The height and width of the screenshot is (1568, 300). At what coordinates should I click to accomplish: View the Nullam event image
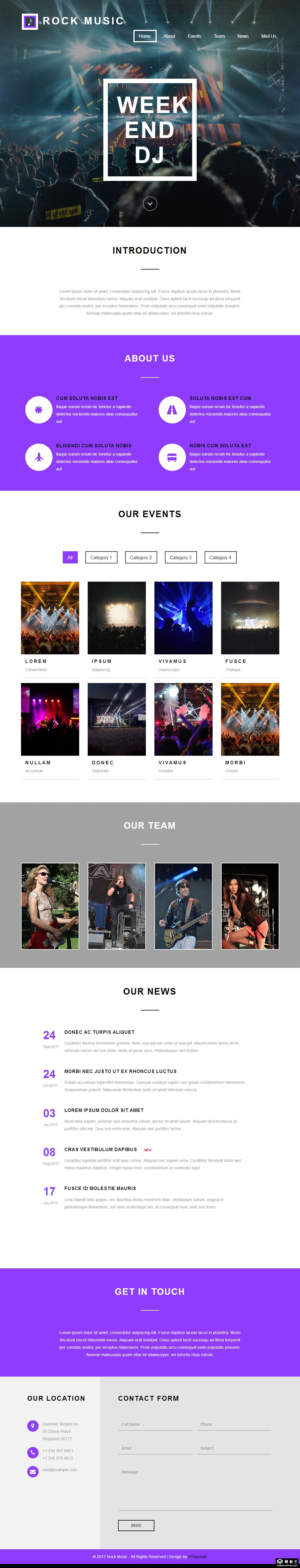50,719
